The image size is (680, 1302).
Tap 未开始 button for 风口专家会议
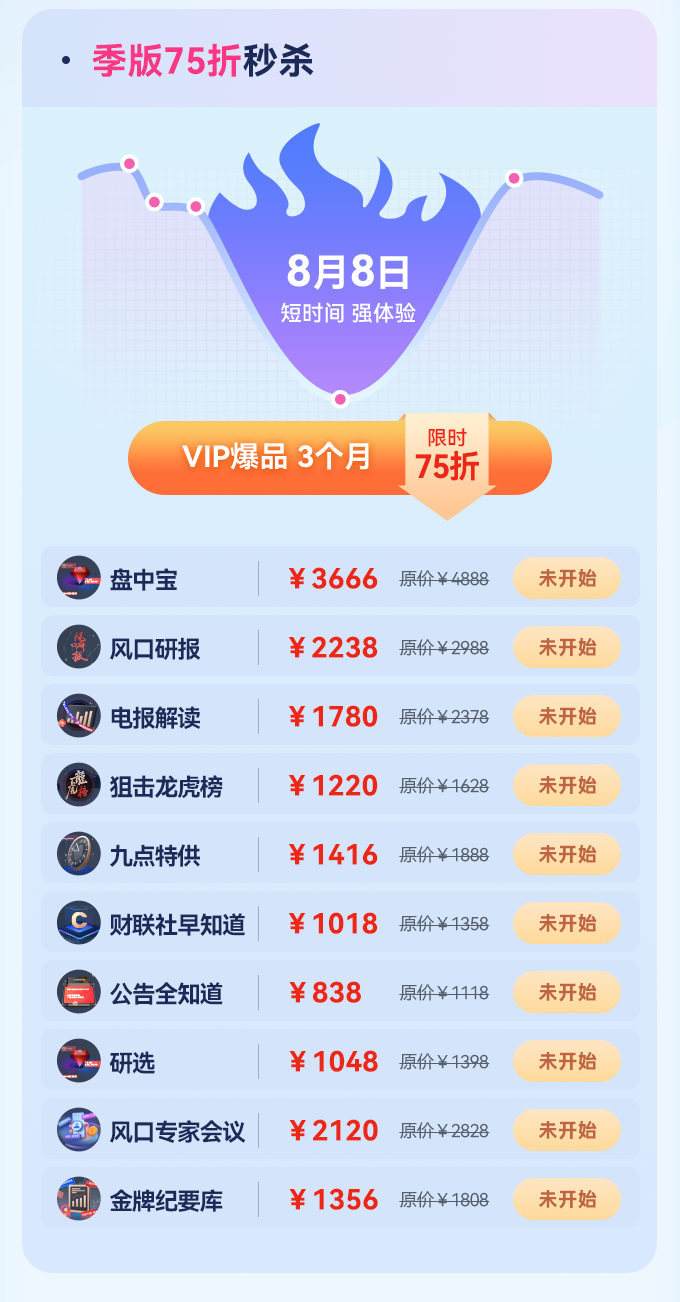(567, 1130)
